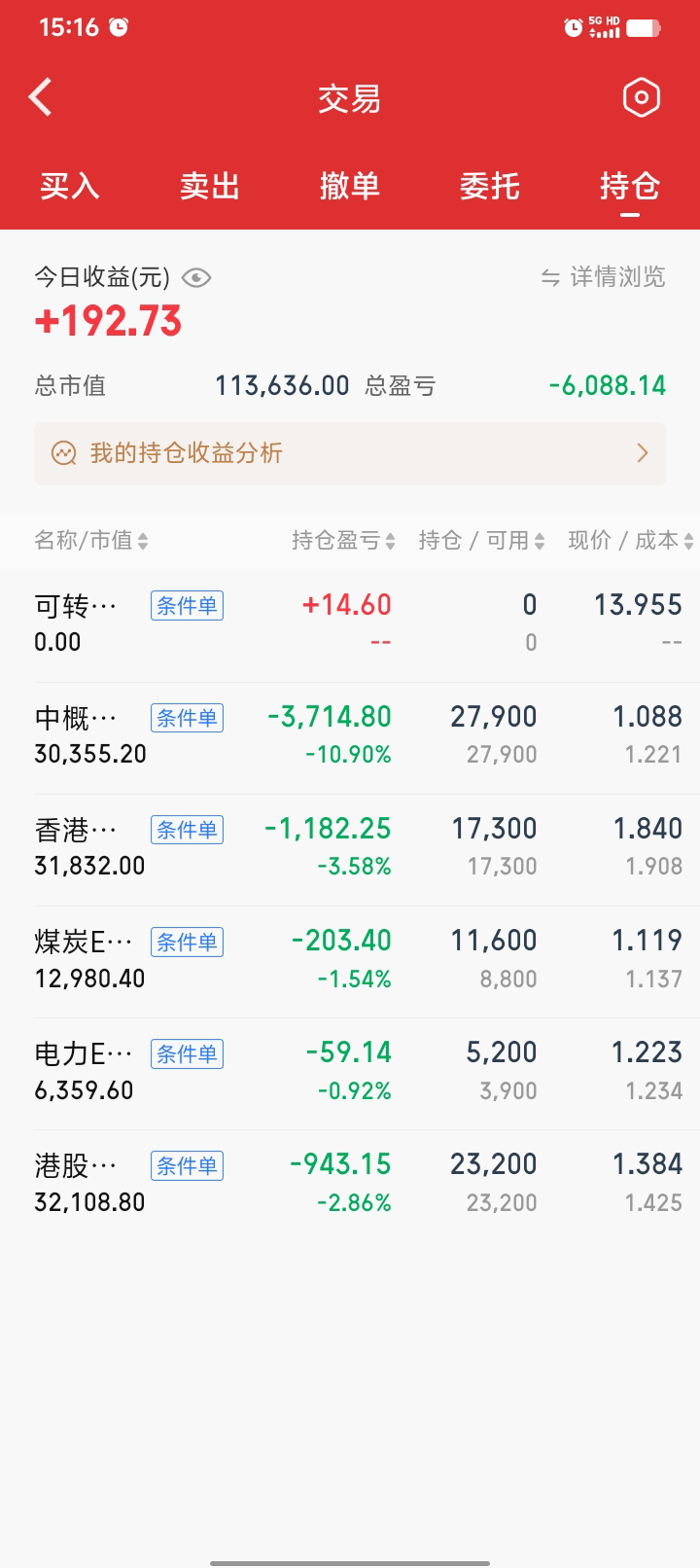This screenshot has width=700, height=1568.
Task: Sort holdings by 名称/市值
Action: pyautogui.click(x=91, y=541)
